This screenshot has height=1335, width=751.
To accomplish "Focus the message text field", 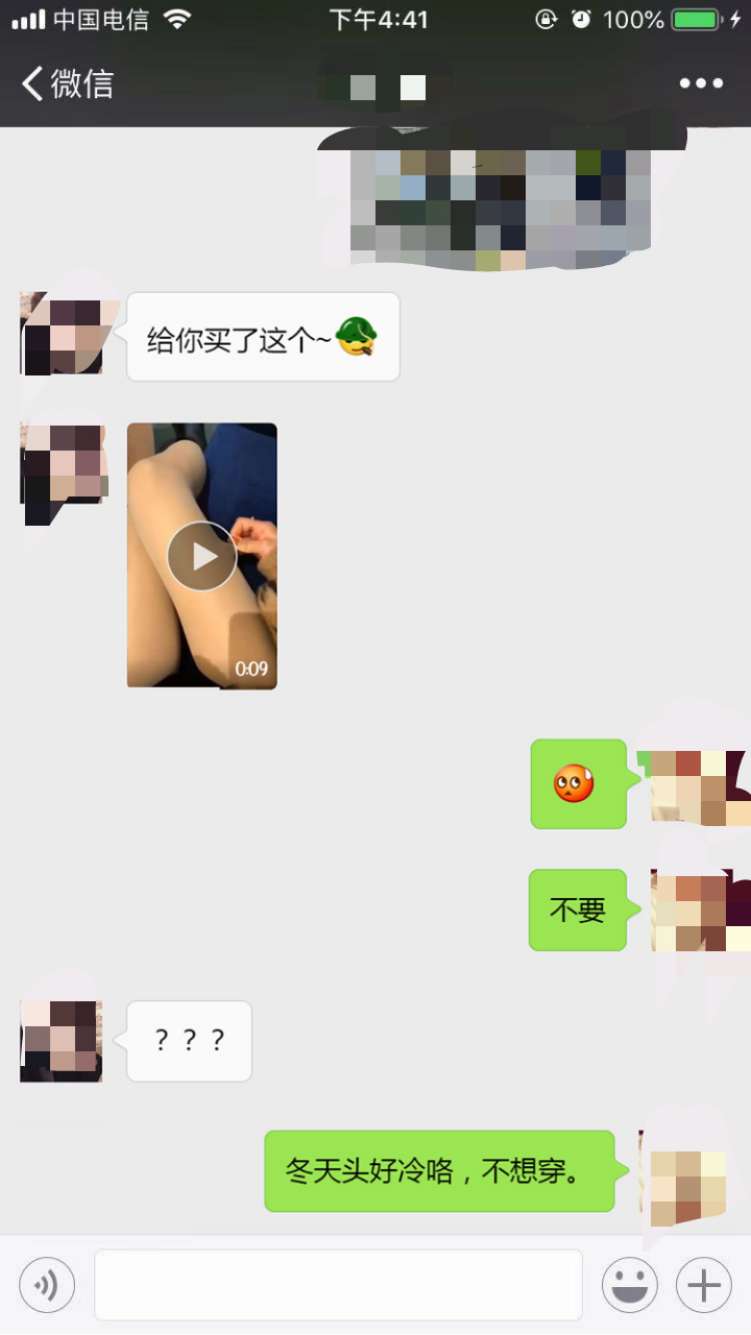I will (338, 1284).
